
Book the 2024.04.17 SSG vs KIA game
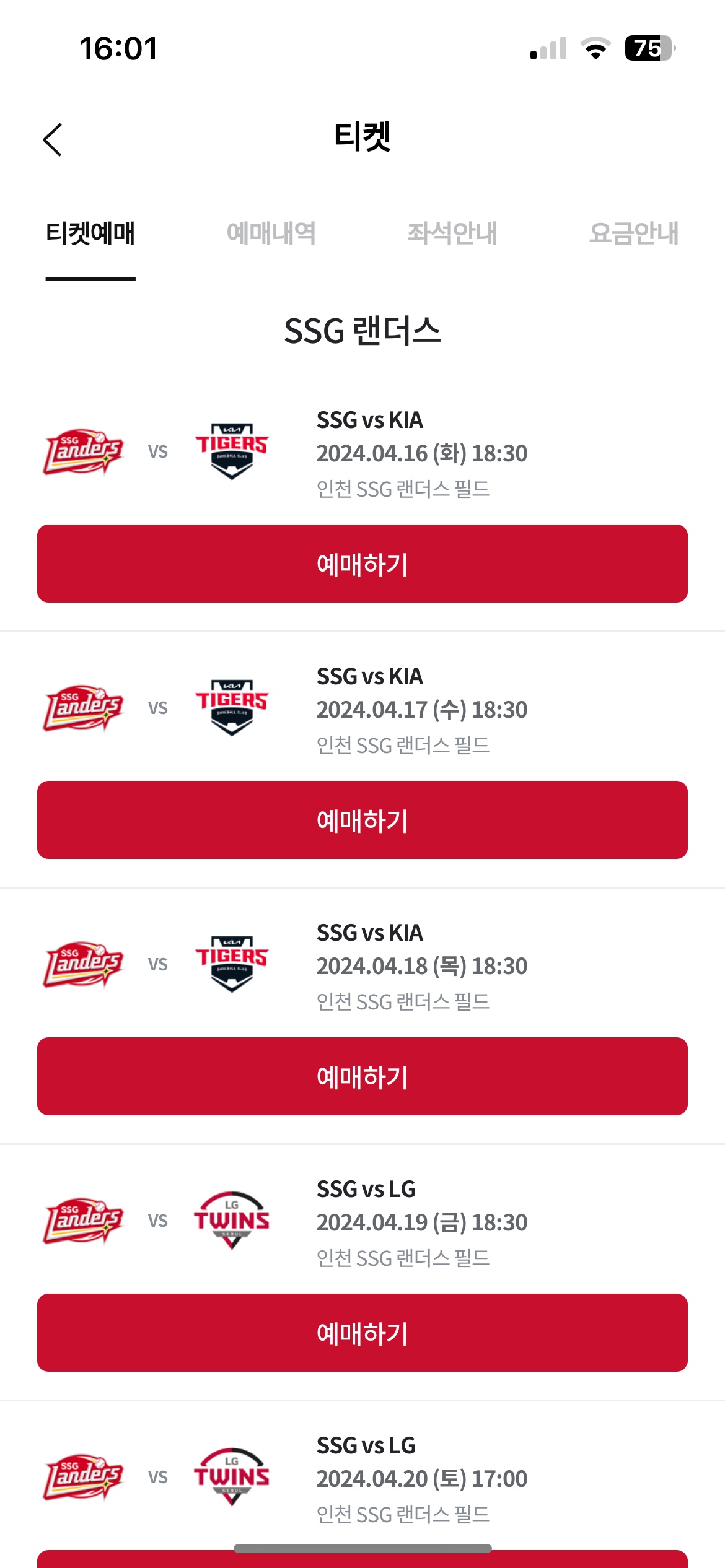(x=362, y=820)
